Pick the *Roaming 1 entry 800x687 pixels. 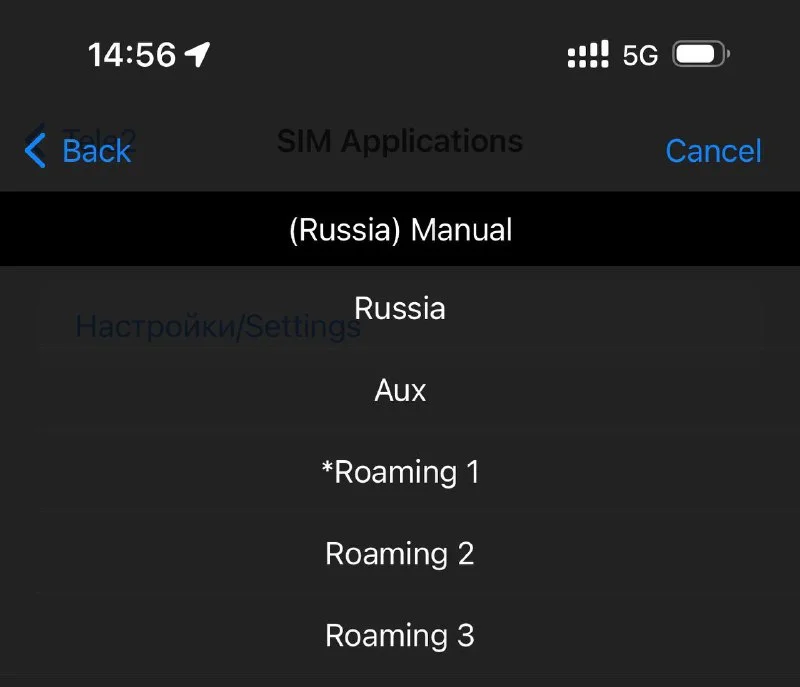(400, 472)
